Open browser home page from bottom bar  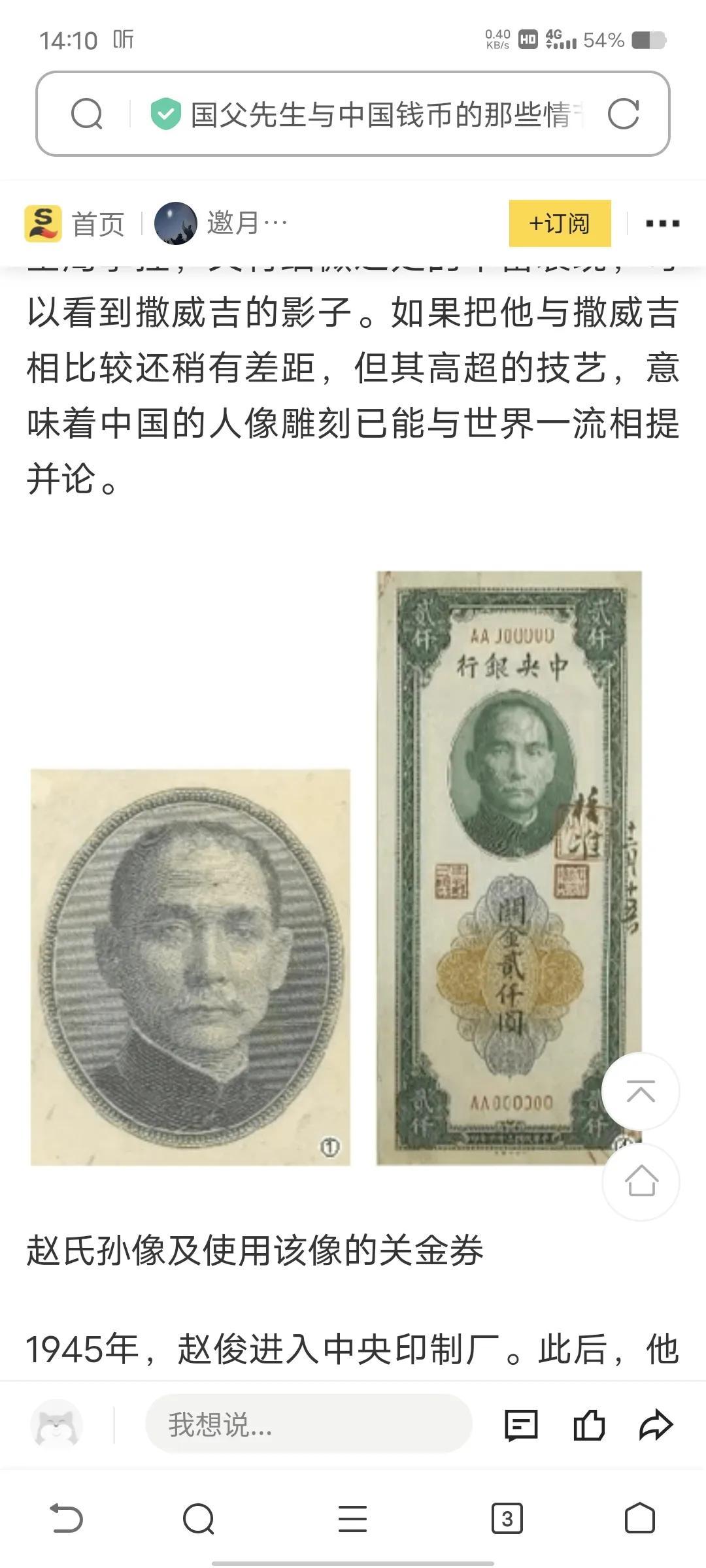tap(639, 1518)
